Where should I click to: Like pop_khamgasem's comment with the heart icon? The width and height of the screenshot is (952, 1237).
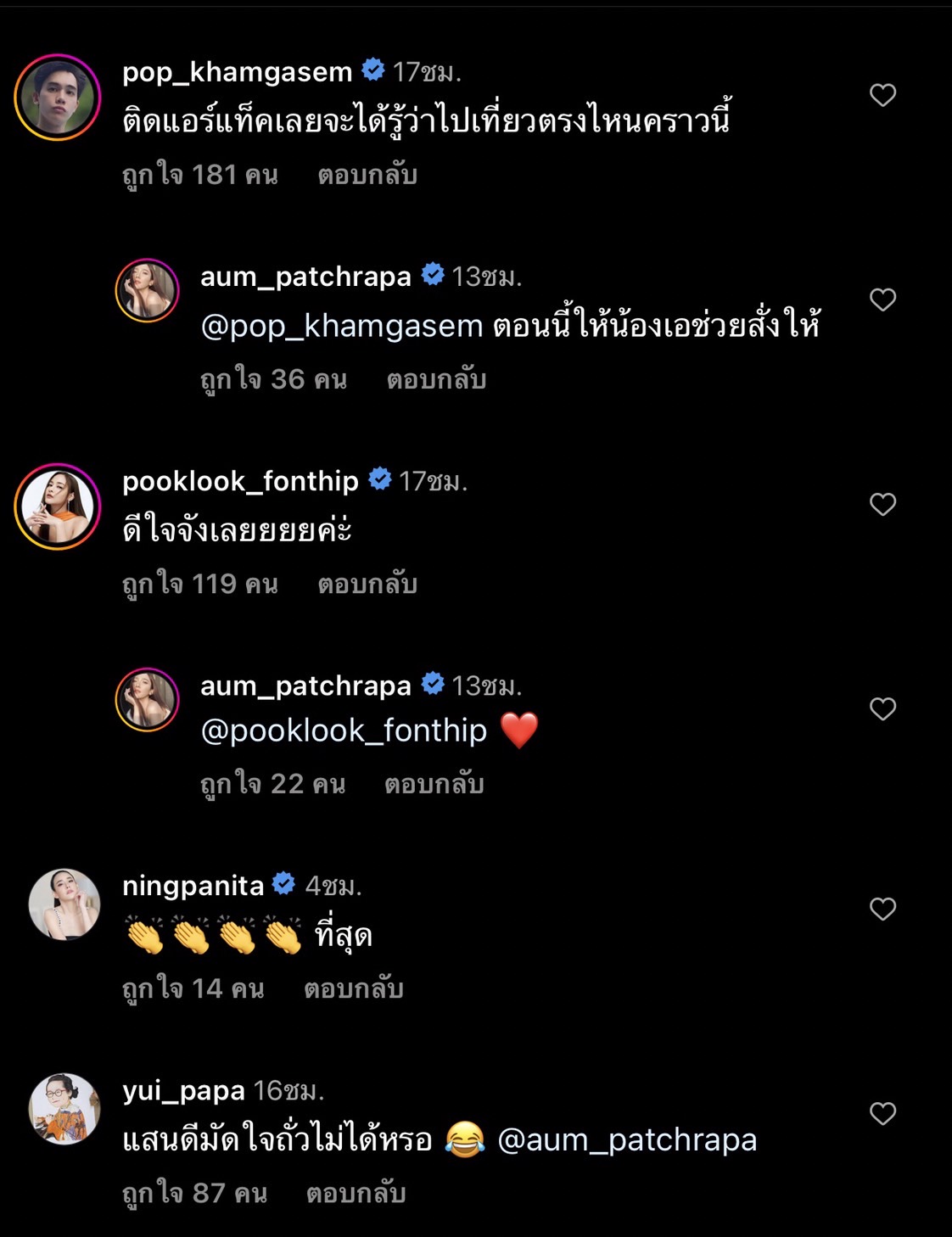pyautogui.click(x=882, y=96)
